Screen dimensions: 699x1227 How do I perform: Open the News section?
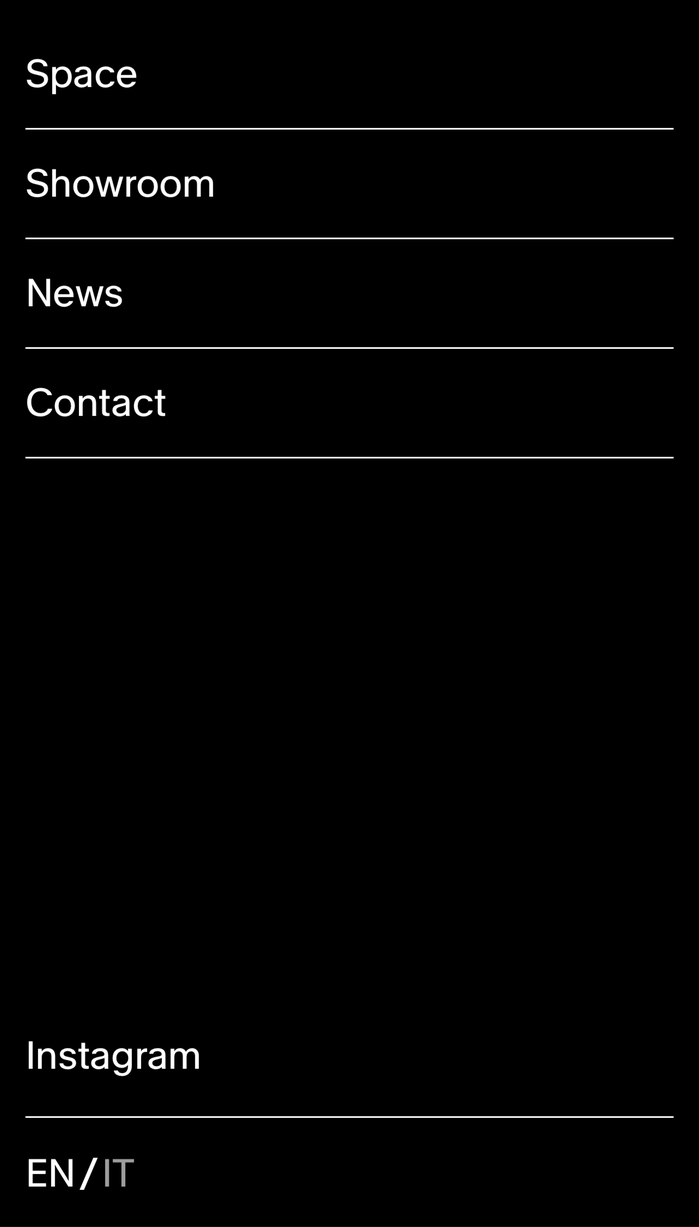[x=74, y=294]
